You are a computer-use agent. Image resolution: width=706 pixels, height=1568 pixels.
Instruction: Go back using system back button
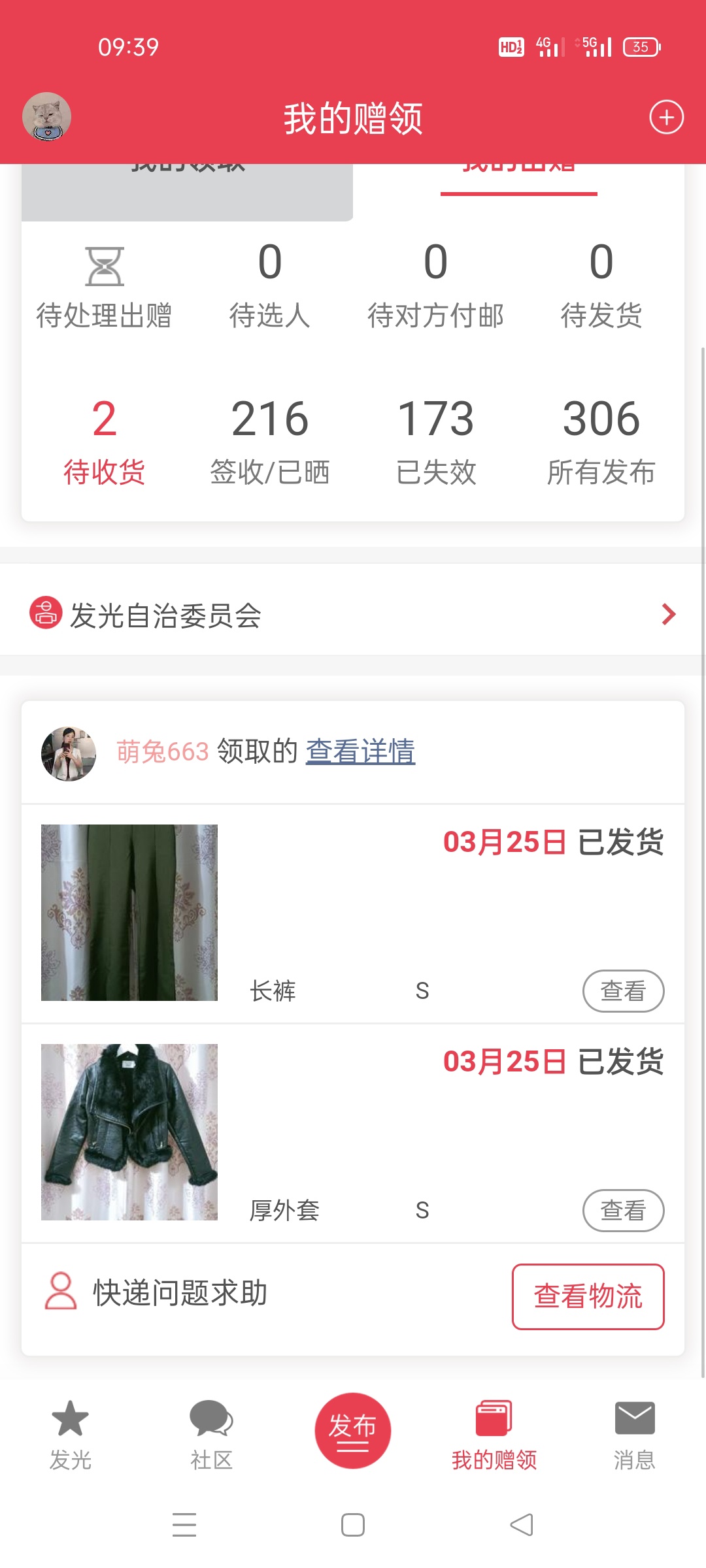[x=522, y=1525]
